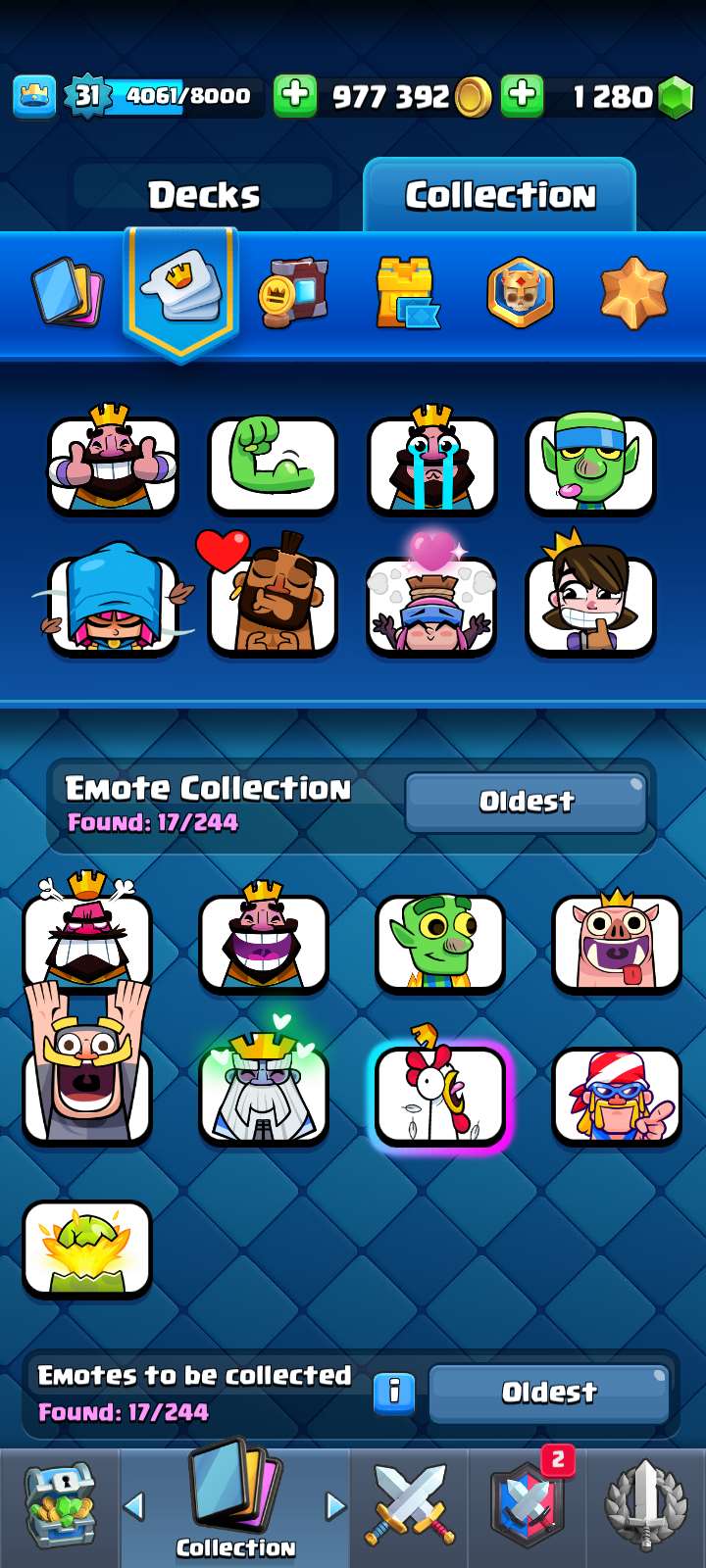
Task: Change Emote Collection sort from Oldest
Action: (x=526, y=802)
